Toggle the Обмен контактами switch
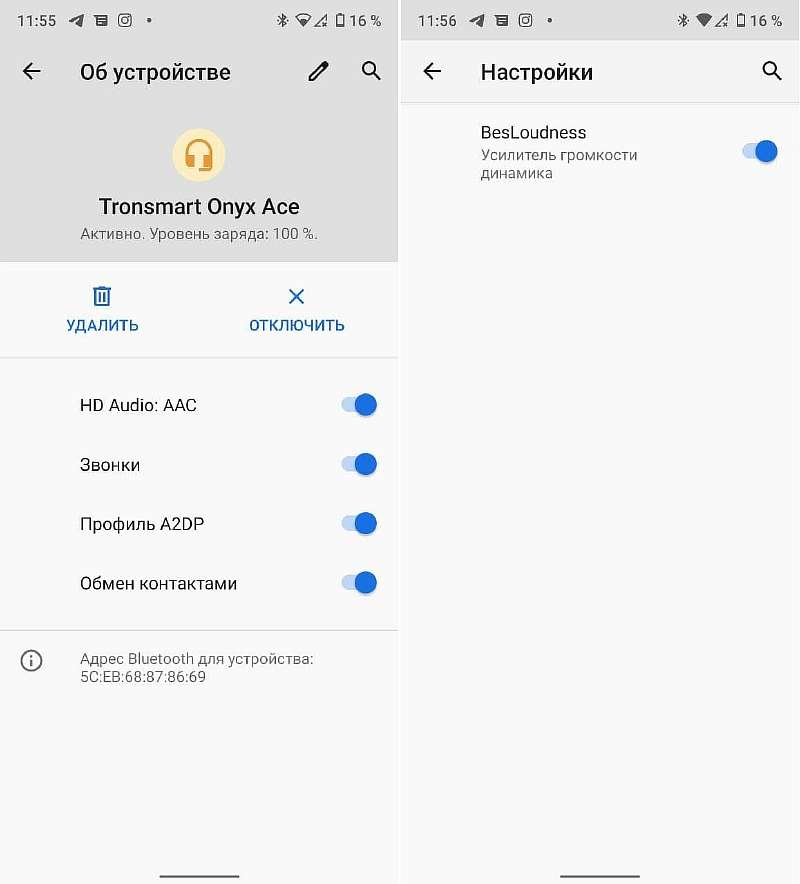 tap(359, 582)
